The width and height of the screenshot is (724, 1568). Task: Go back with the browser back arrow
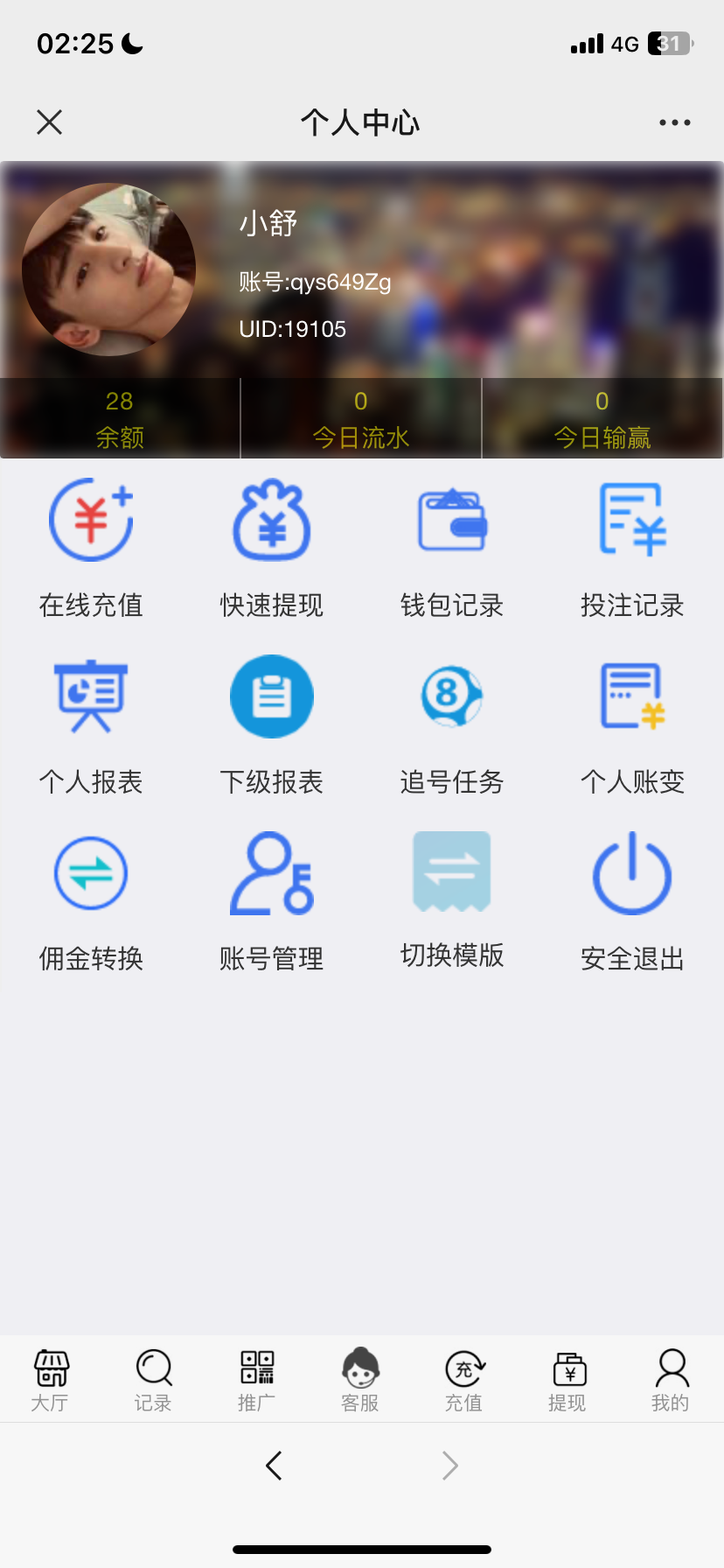tap(274, 1465)
